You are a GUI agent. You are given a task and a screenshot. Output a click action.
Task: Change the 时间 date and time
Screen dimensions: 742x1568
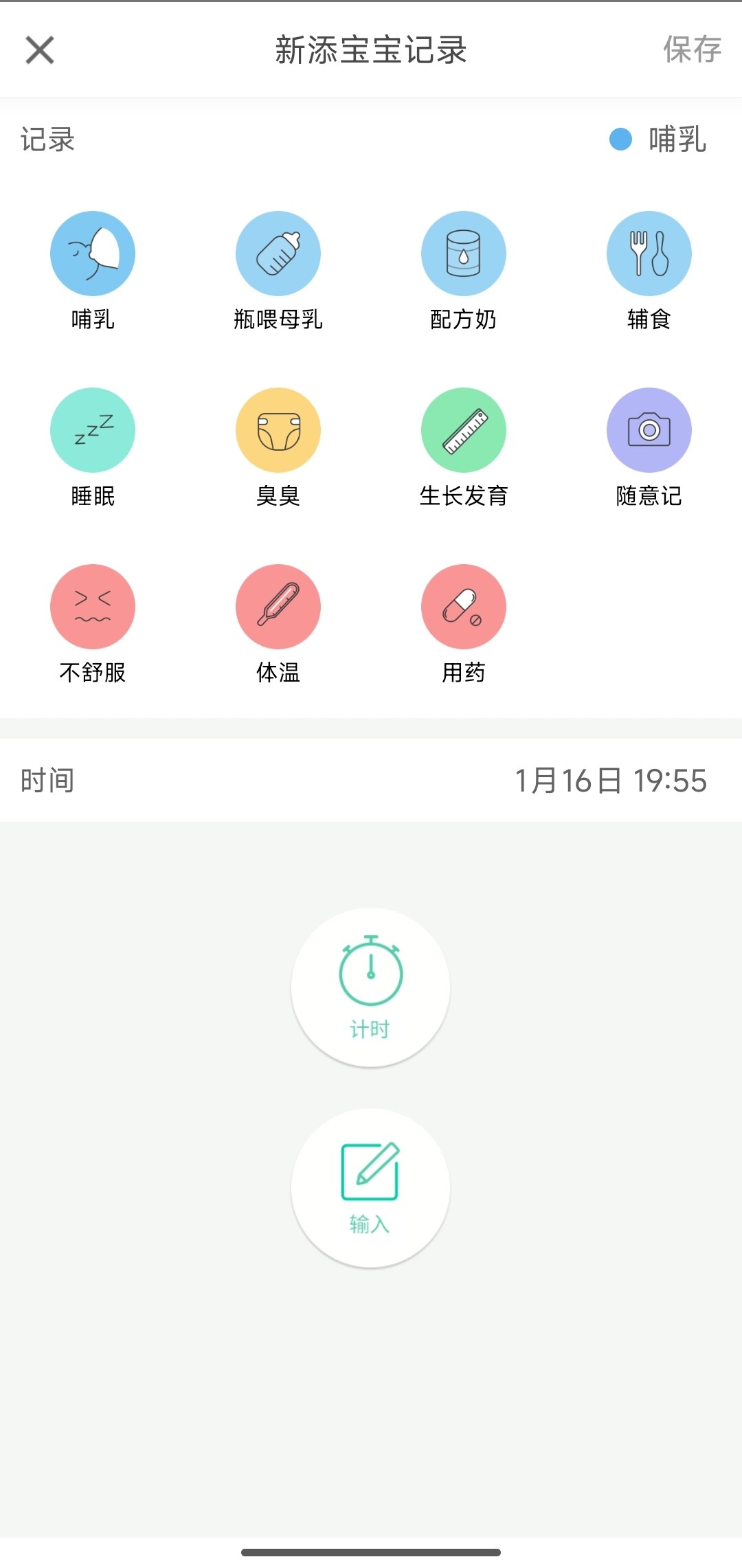click(610, 781)
